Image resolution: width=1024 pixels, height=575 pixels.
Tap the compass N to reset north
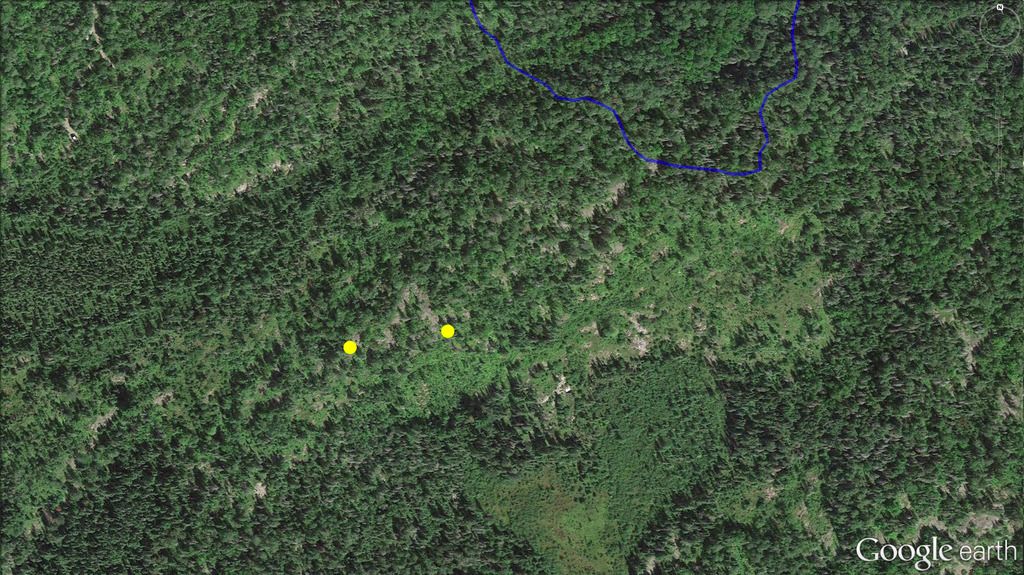[x=1000, y=7]
